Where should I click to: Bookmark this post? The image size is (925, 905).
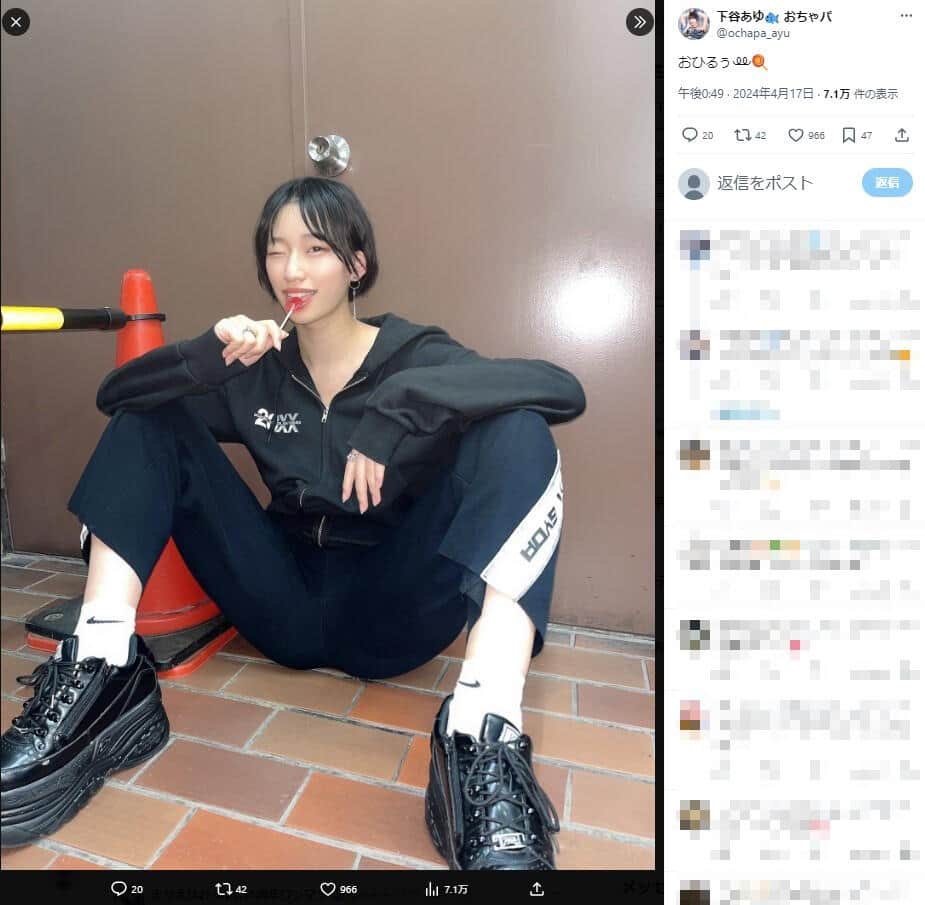pyautogui.click(x=848, y=135)
